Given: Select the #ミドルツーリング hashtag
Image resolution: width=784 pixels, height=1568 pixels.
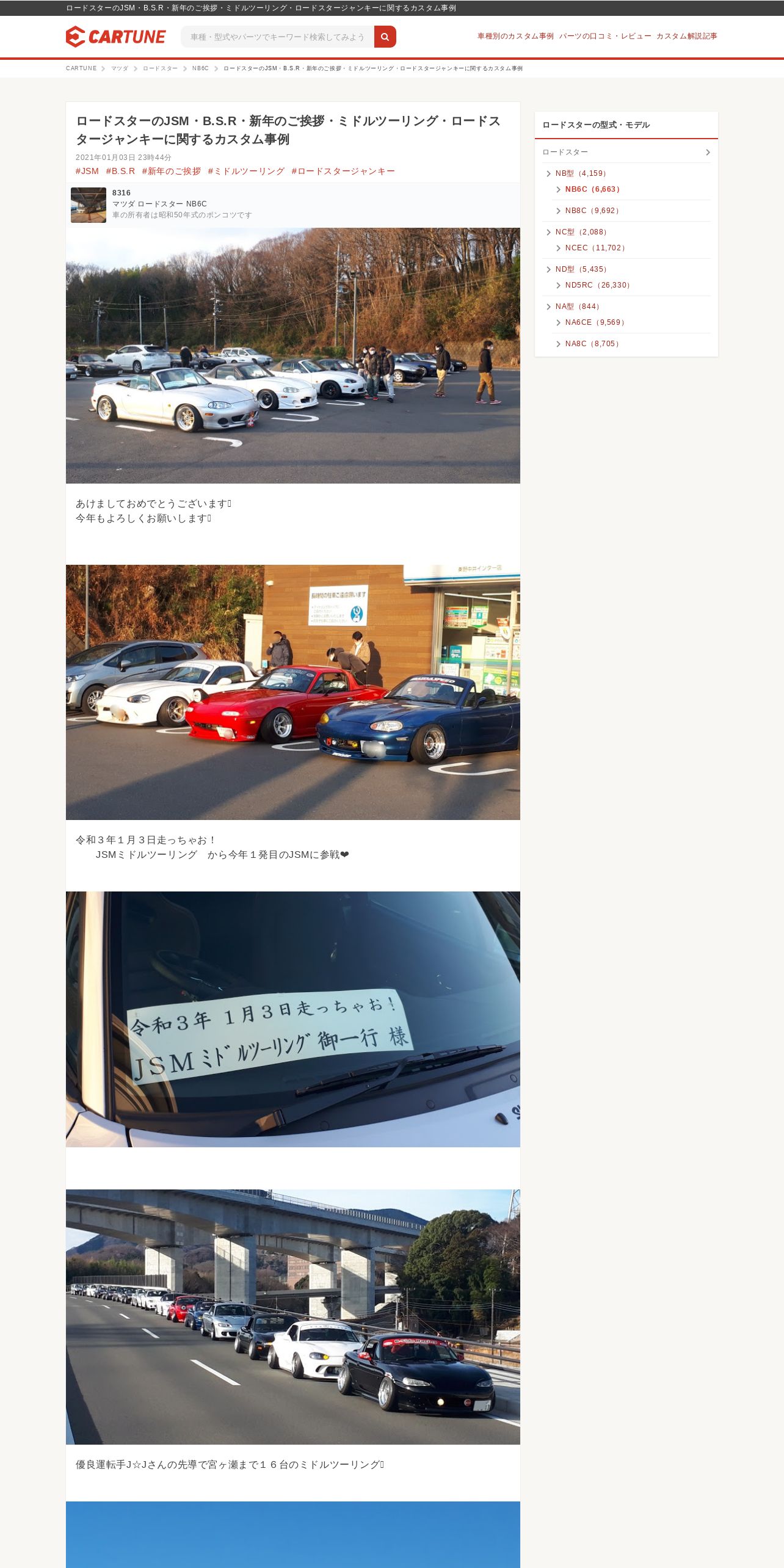Looking at the screenshot, I should click(246, 172).
